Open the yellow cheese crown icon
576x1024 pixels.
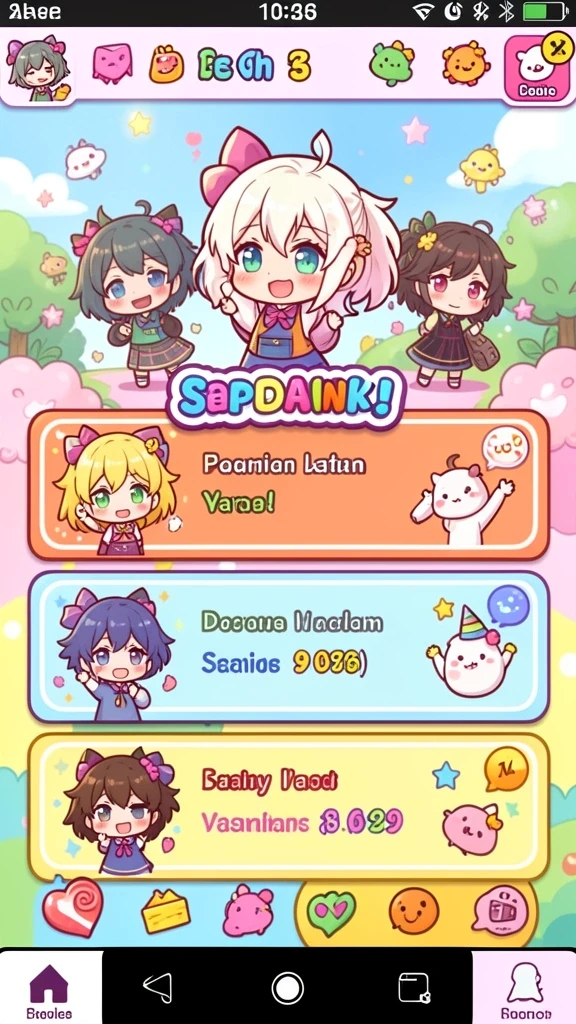coord(166,911)
